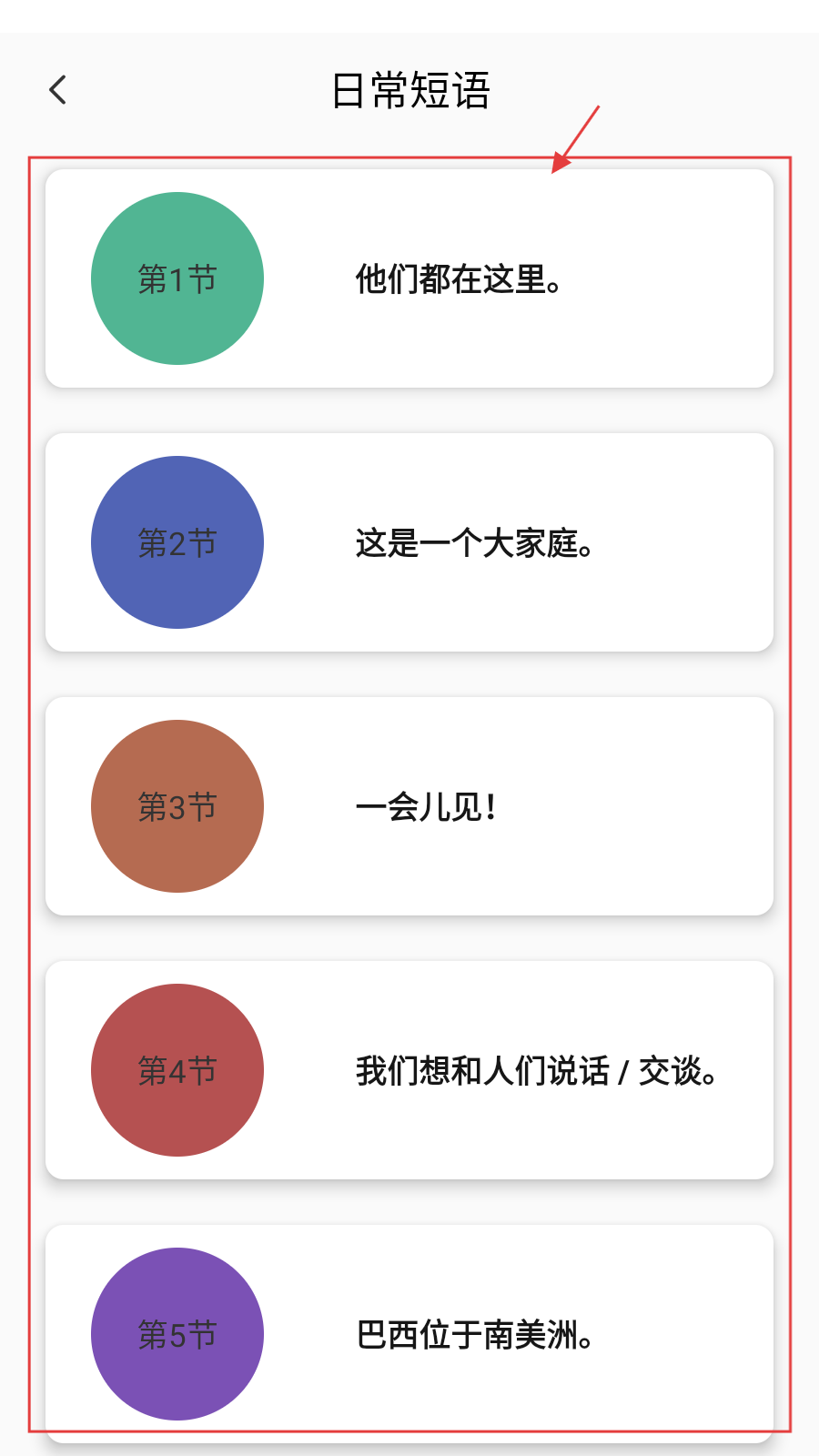Select lesson 第3节 一会儿见!
Screen dimensions: 819x1456
(409, 806)
